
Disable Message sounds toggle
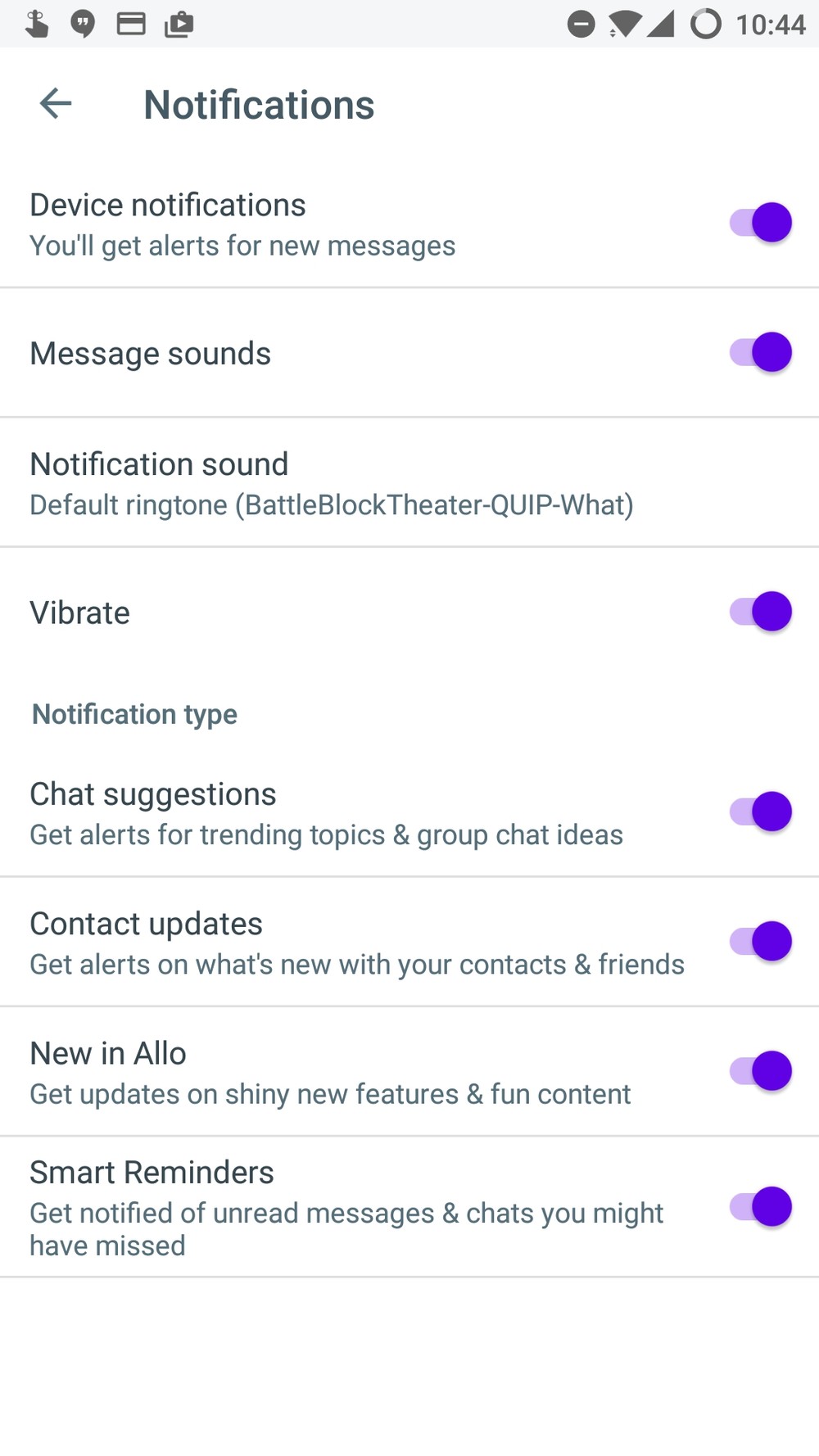coord(761,352)
